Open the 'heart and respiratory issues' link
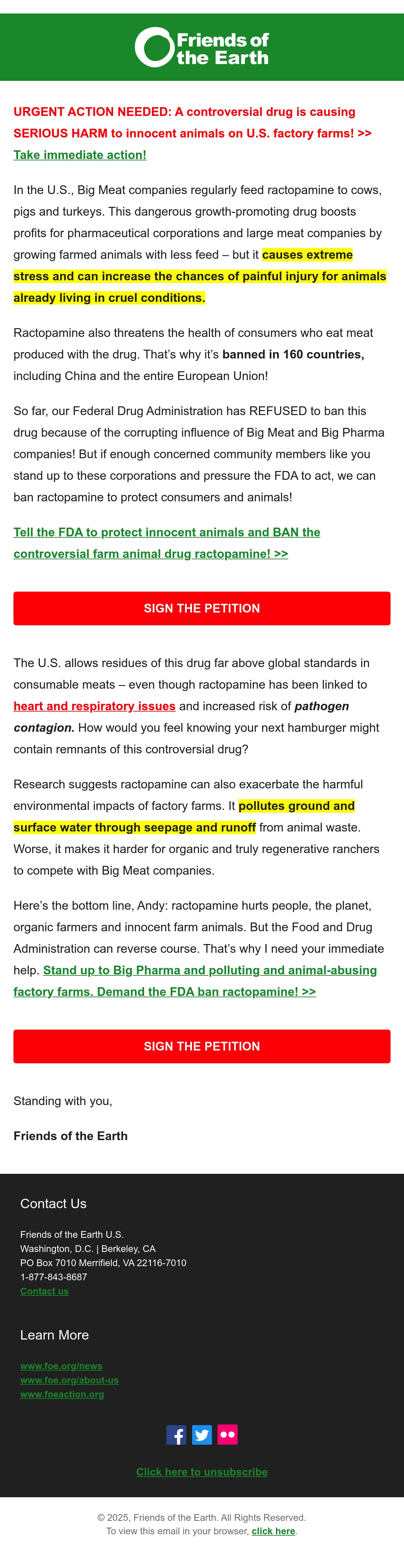 [94, 706]
